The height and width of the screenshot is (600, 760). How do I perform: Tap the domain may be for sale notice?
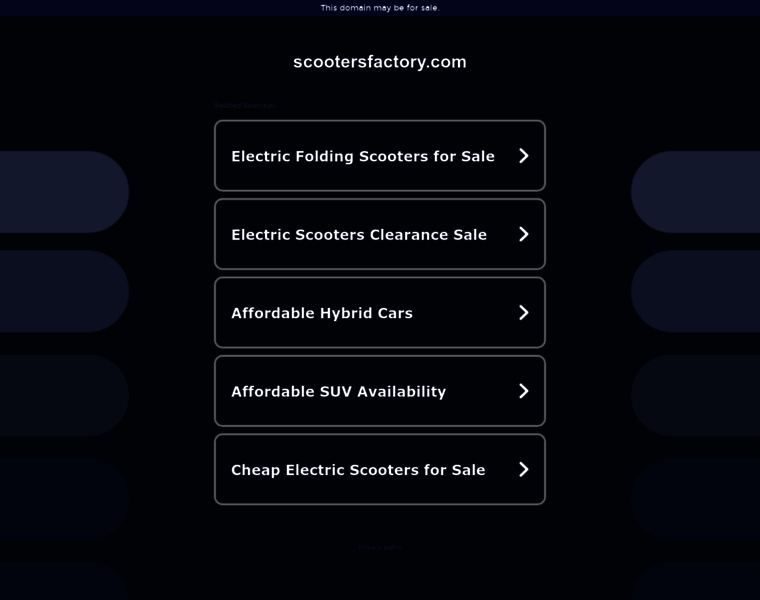tap(379, 8)
